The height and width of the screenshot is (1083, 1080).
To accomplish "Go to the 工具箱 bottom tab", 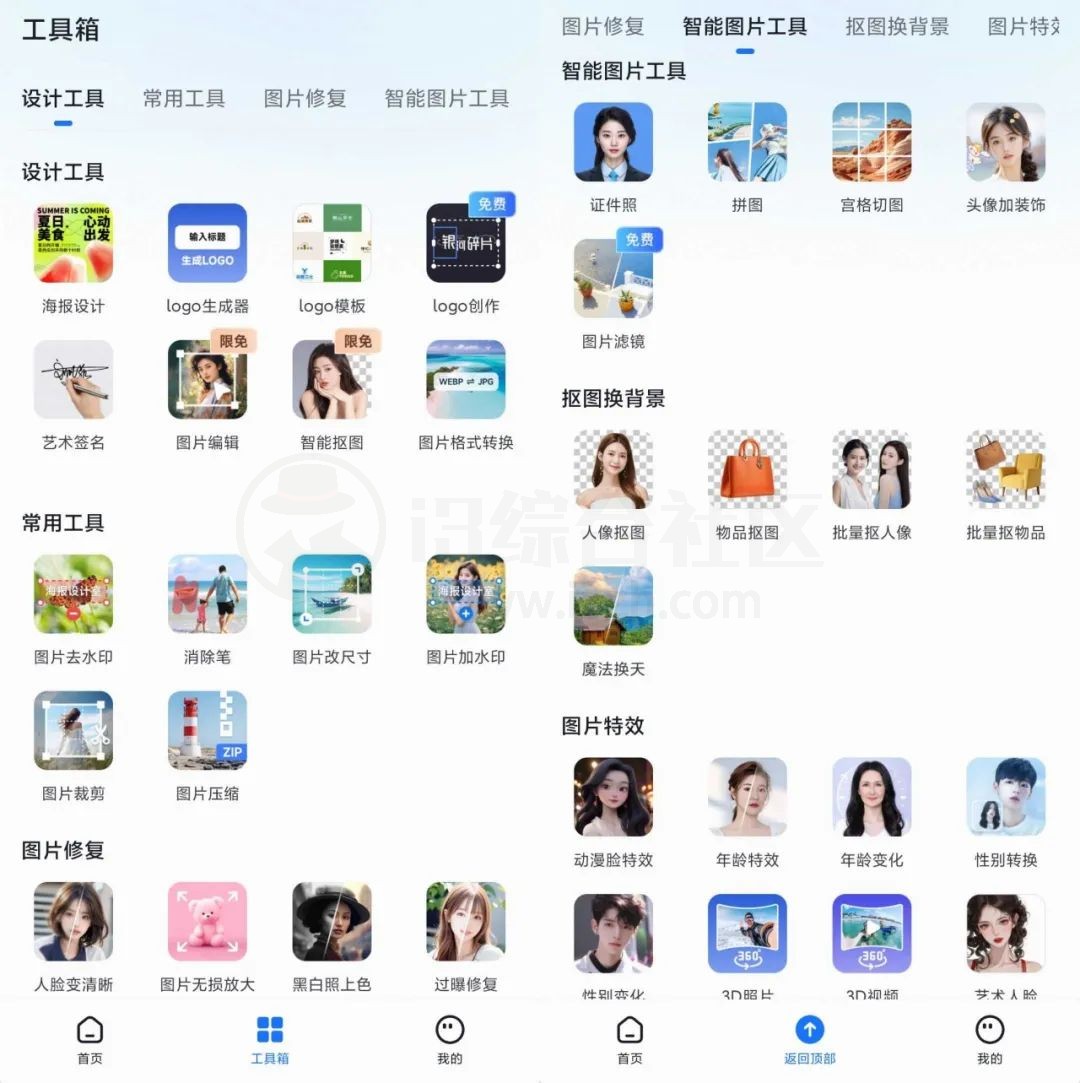I will [270, 1038].
